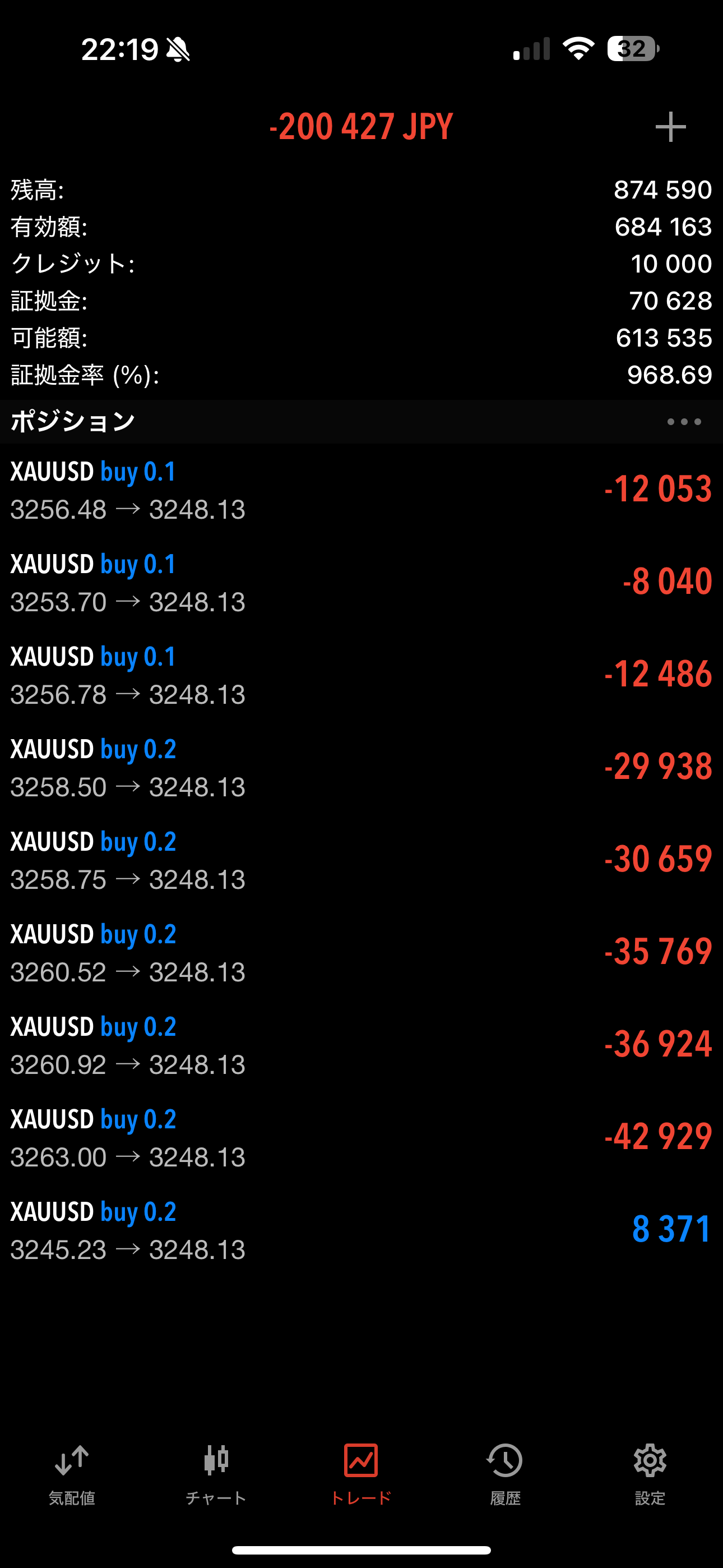Expand the position with entry price 3256.78
The width and height of the screenshot is (723, 1568).
(361, 675)
